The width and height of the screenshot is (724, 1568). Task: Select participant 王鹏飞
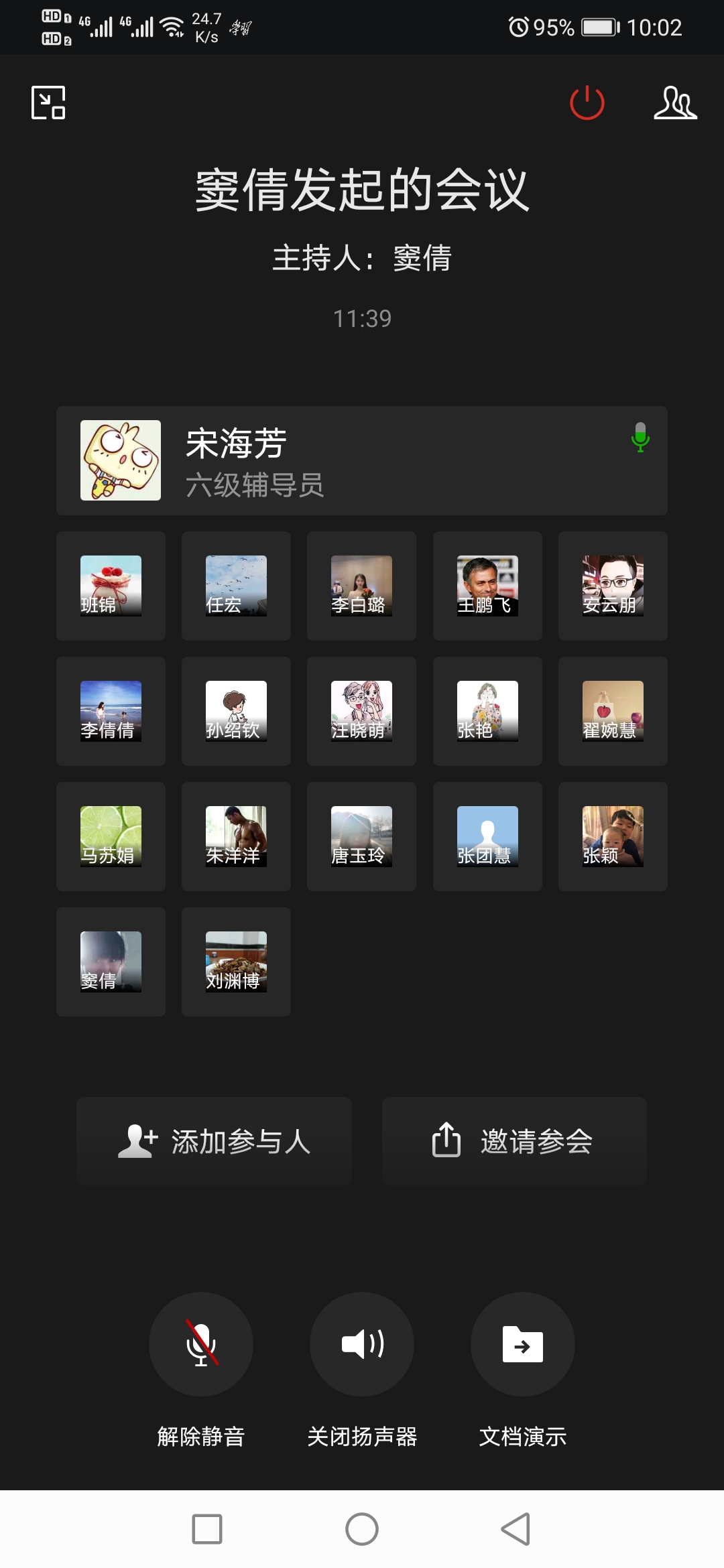click(x=487, y=586)
